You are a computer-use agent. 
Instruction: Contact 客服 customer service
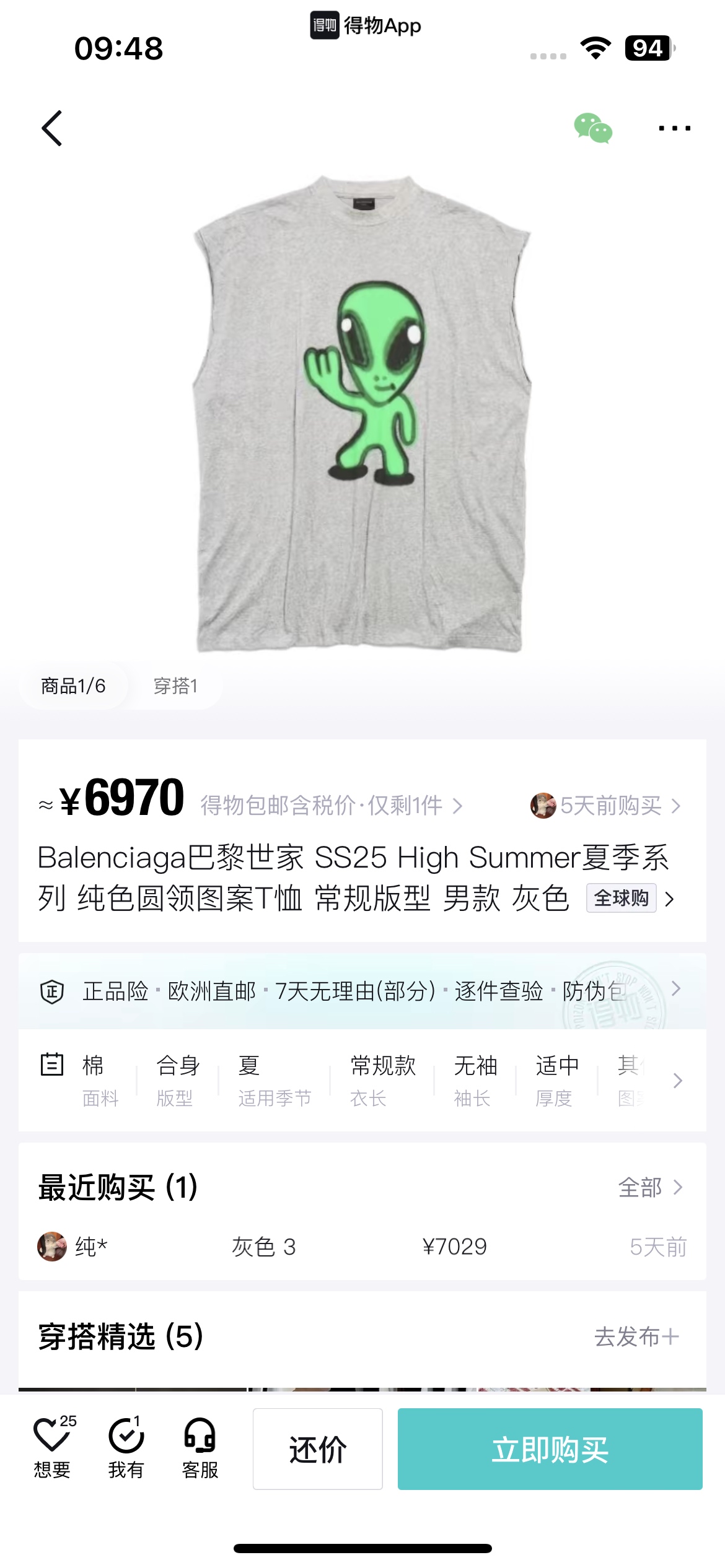coord(200,1448)
